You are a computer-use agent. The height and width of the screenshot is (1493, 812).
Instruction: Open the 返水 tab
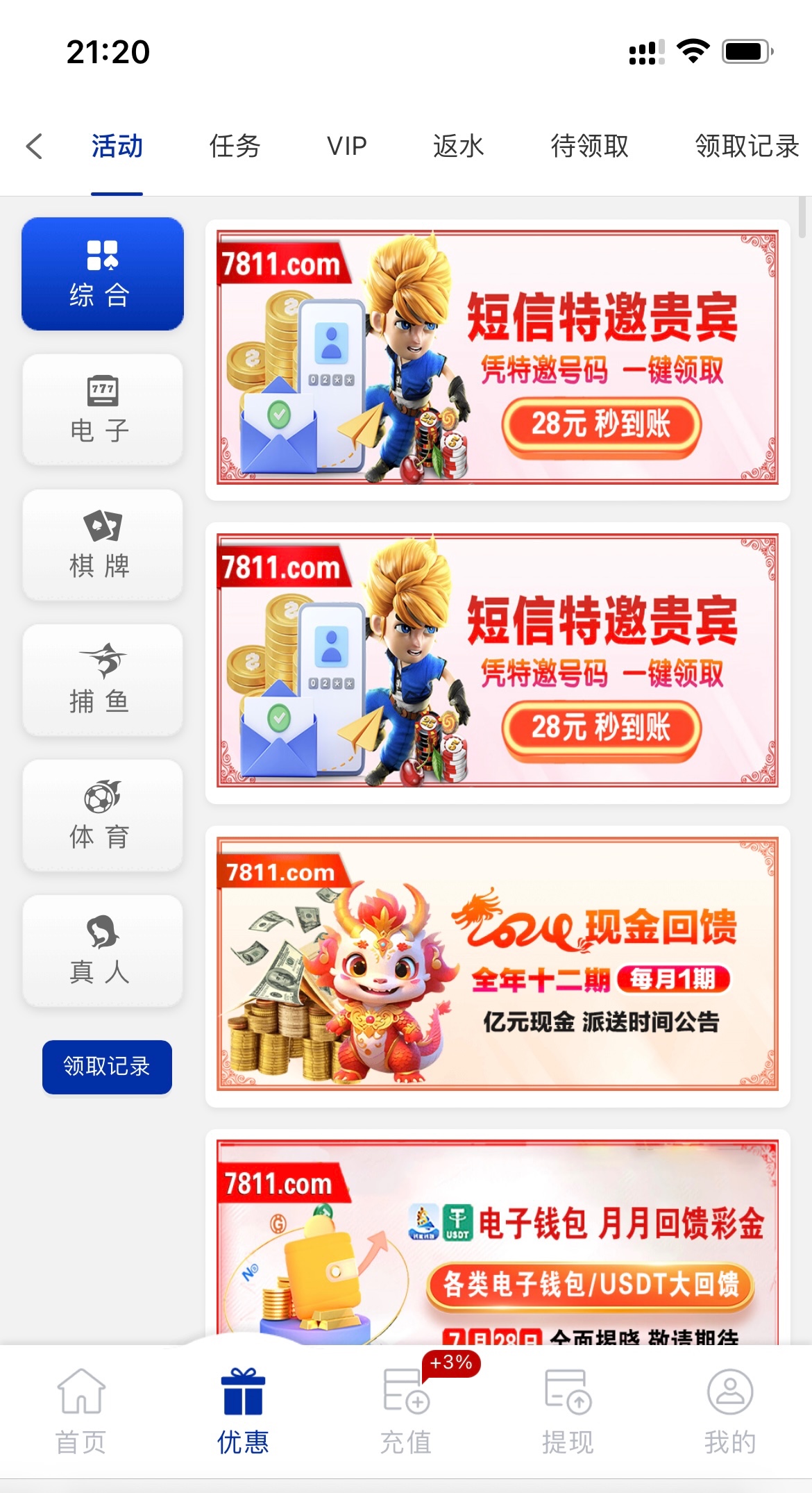point(458,147)
